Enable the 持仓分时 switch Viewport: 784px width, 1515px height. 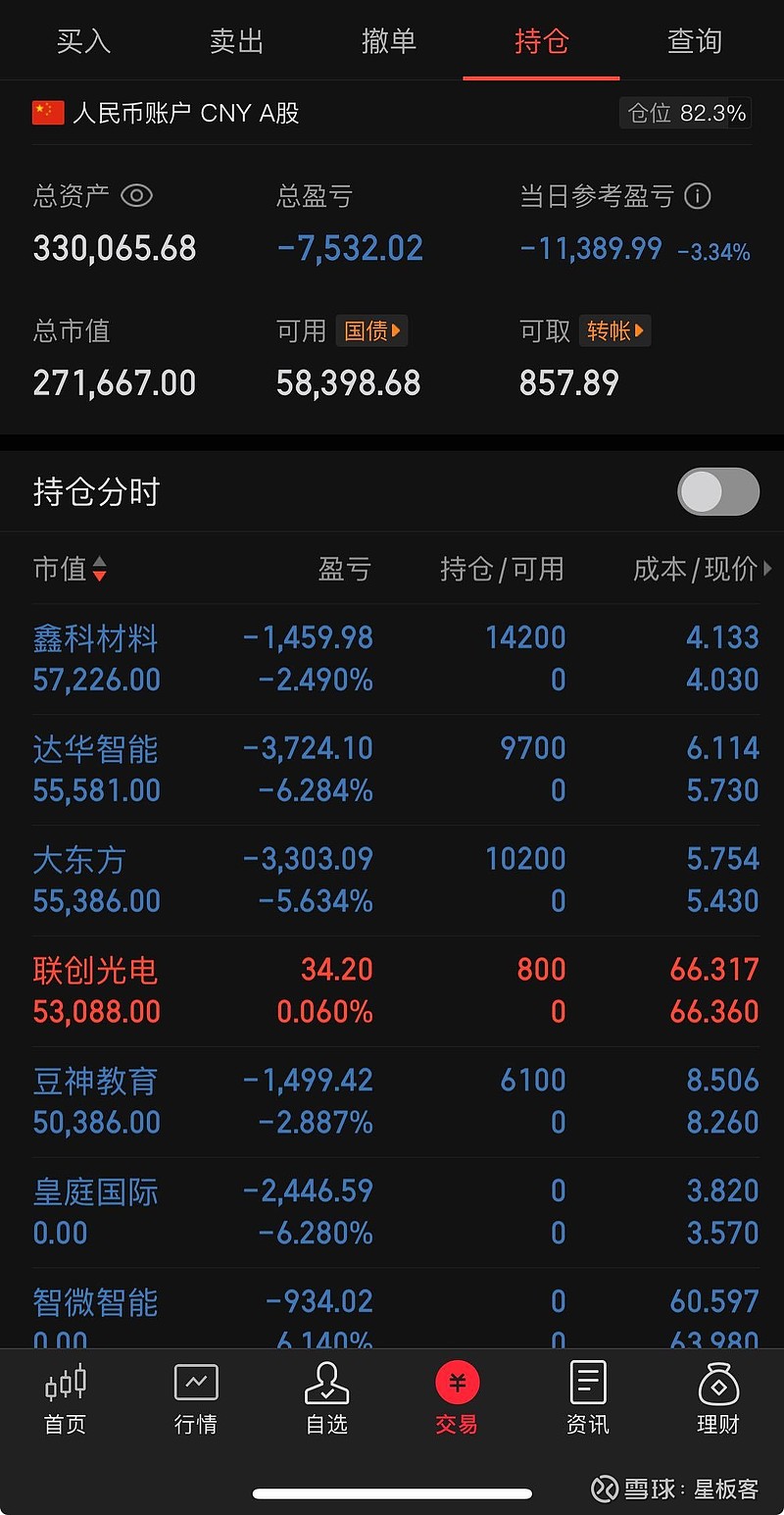718,491
